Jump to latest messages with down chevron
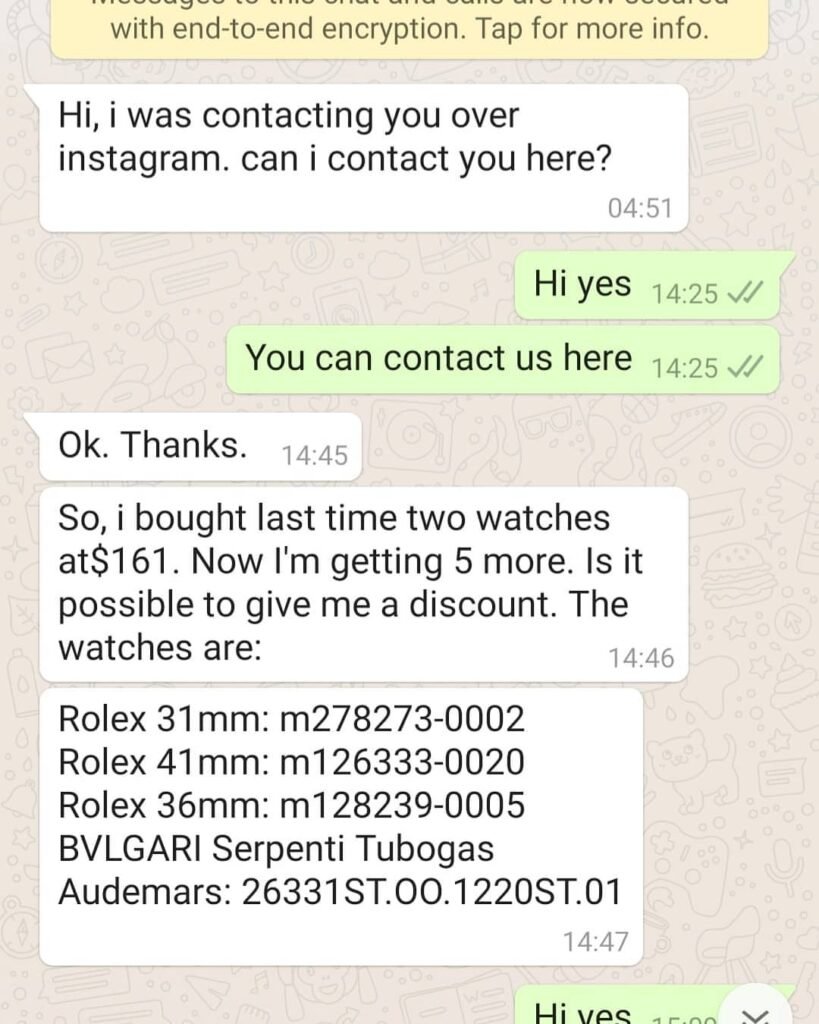The width and height of the screenshot is (819, 1024). tap(757, 1010)
